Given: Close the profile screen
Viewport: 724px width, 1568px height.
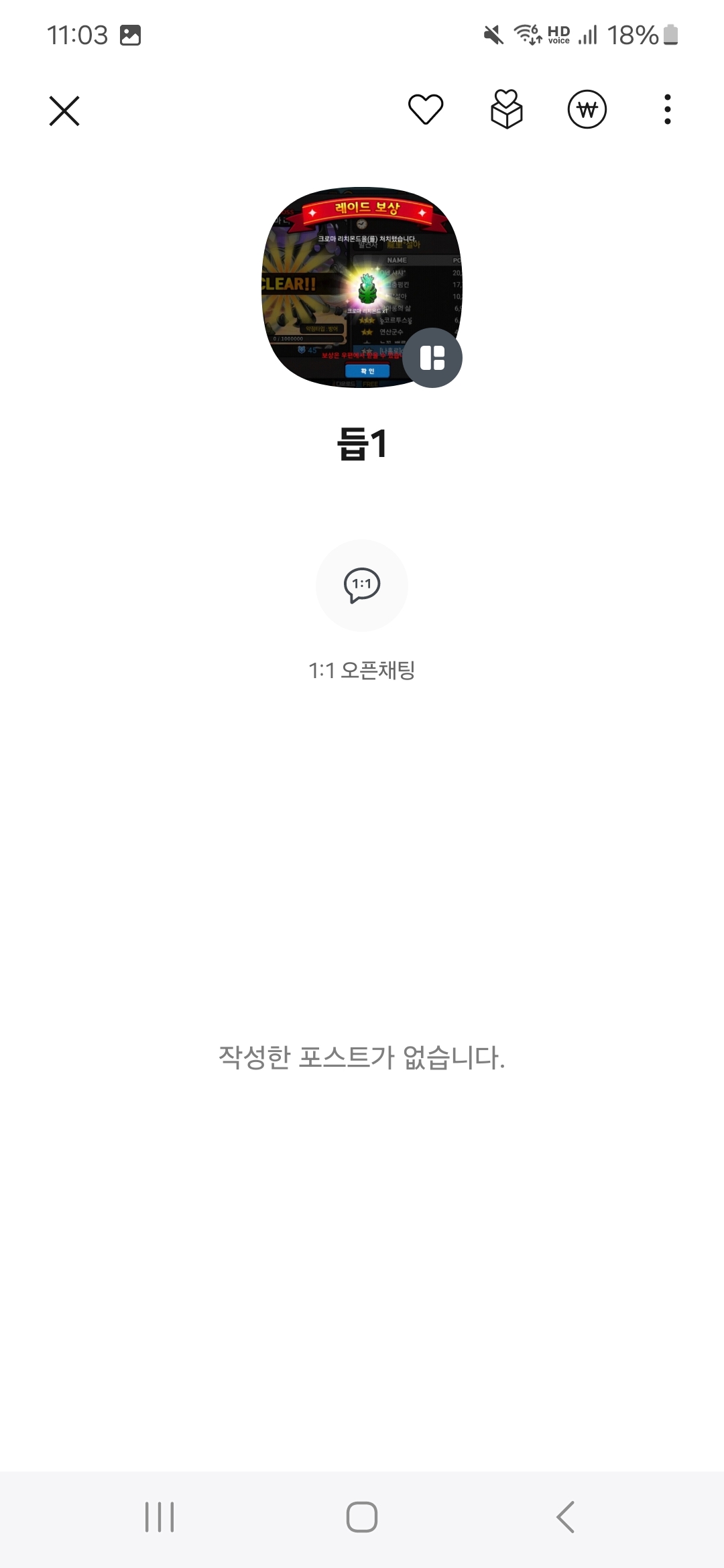Looking at the screenshot, I should (64, 111).
